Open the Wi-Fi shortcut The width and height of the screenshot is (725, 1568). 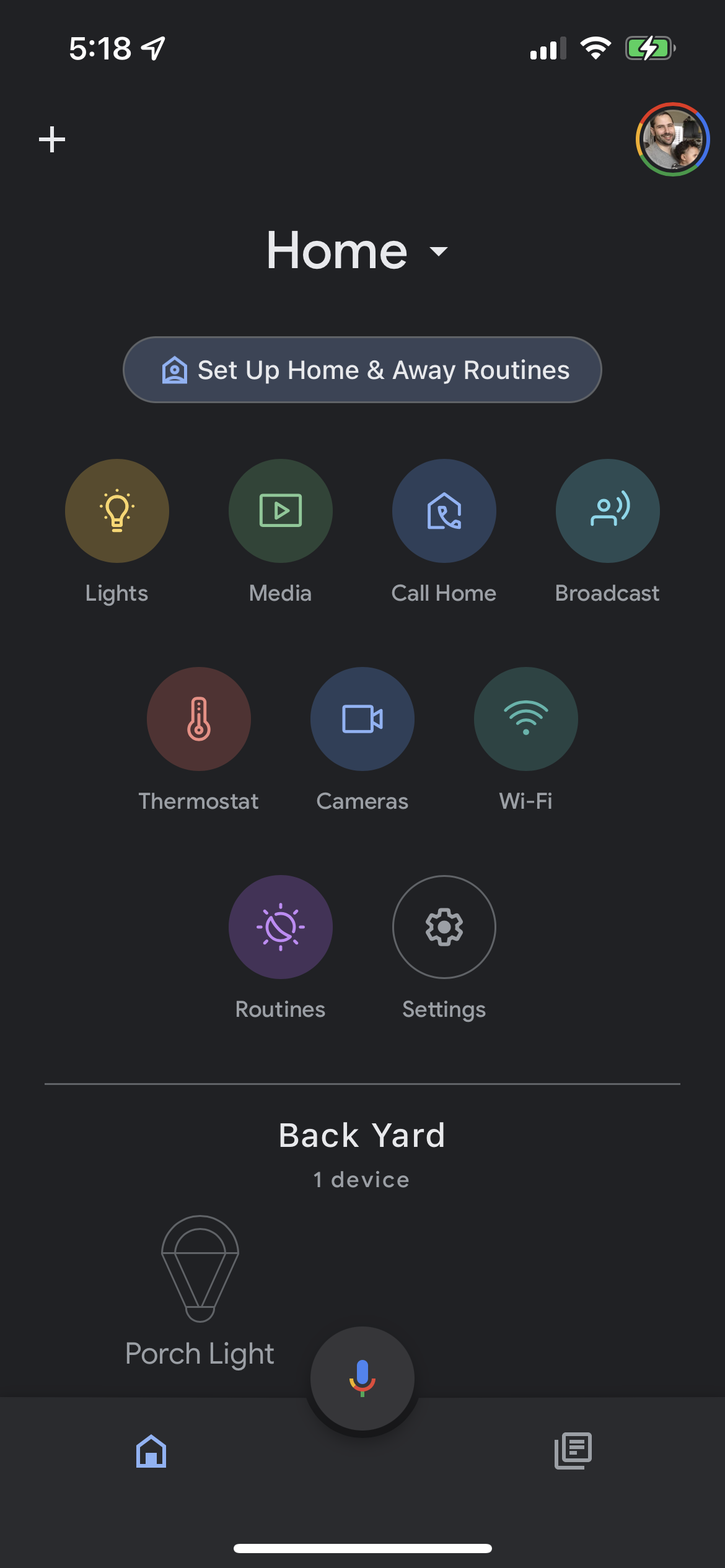coord(526,719)
